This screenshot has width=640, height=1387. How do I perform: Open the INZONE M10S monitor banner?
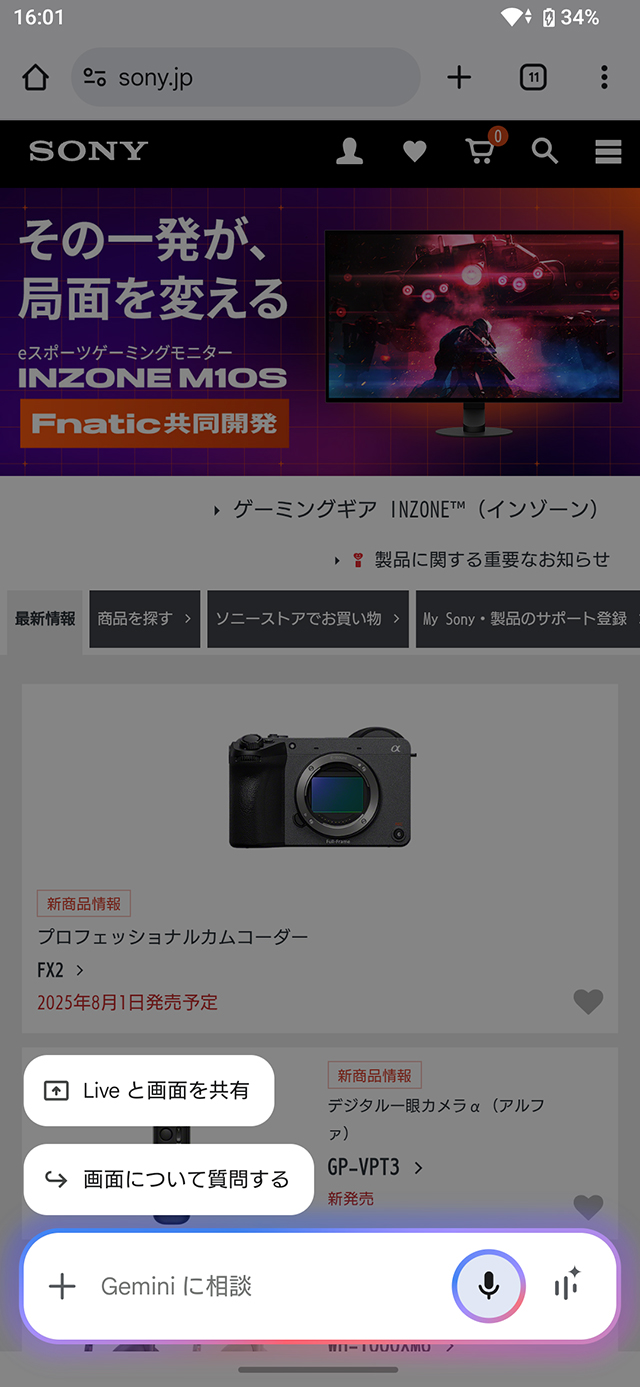point(320,332)
